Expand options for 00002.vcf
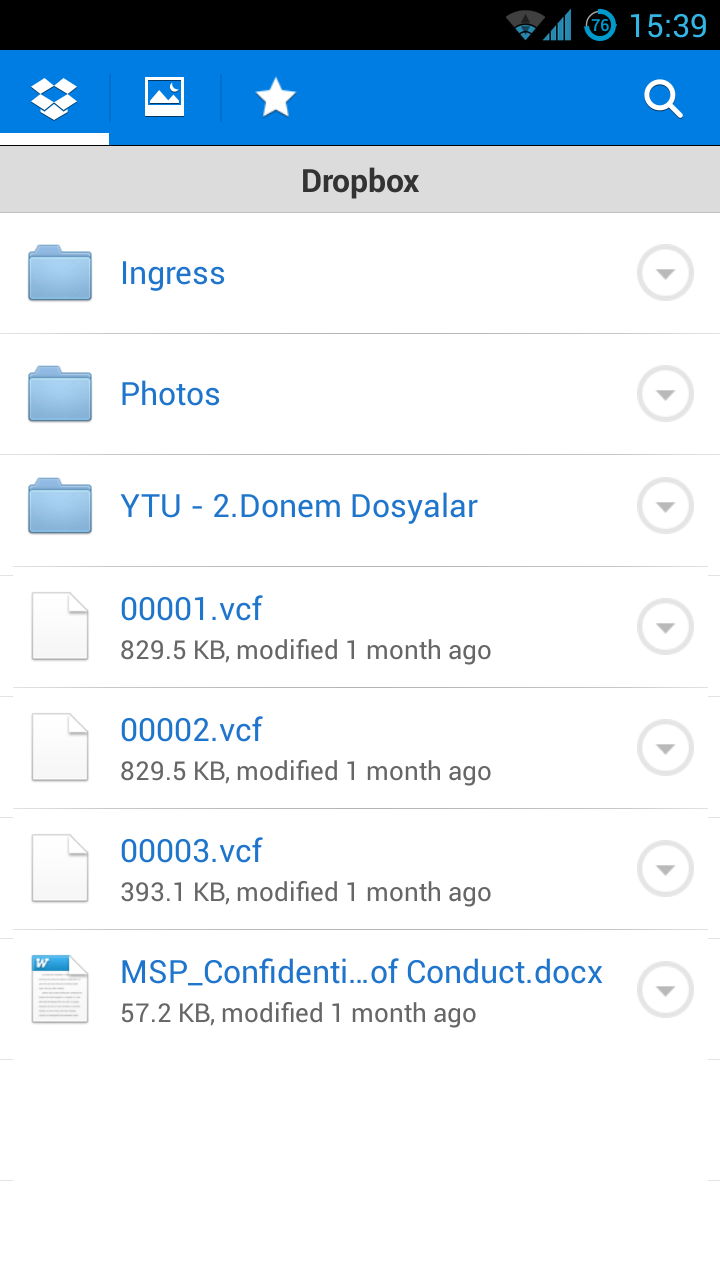The height and width of the screenshot is (1280, 720). tap(665, 748)
